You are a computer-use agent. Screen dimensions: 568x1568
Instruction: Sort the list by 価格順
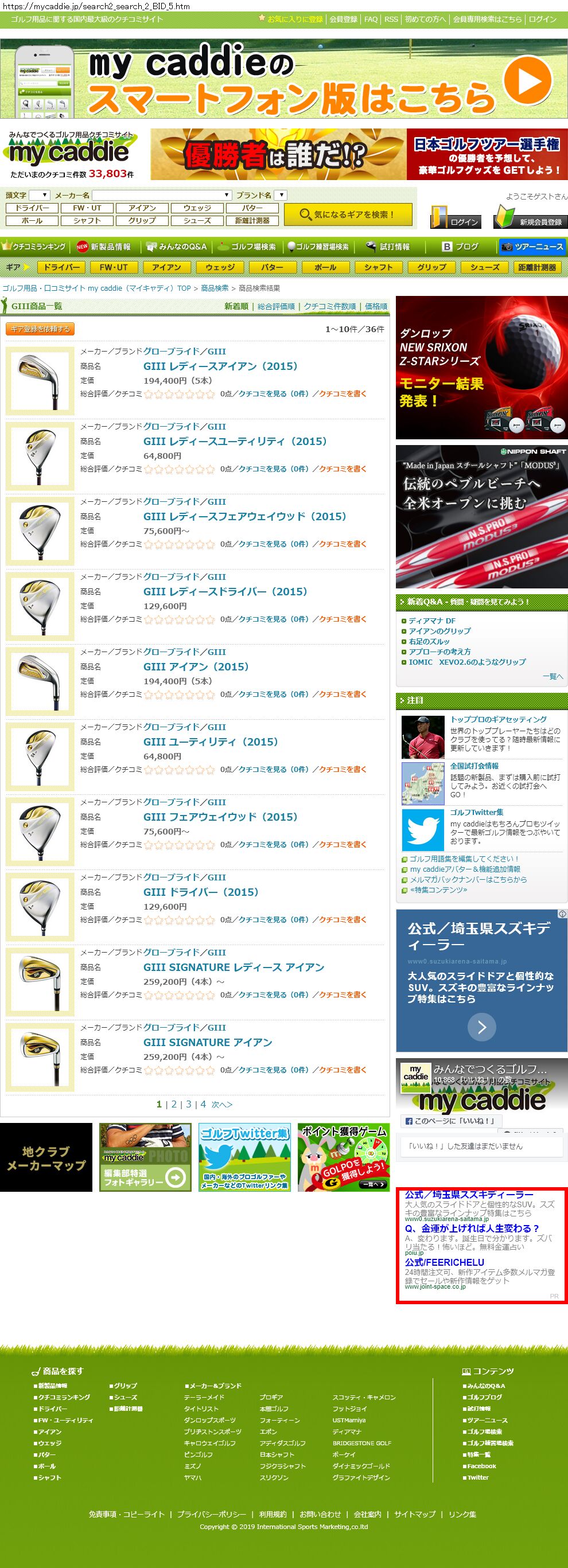tap(376, 306)
